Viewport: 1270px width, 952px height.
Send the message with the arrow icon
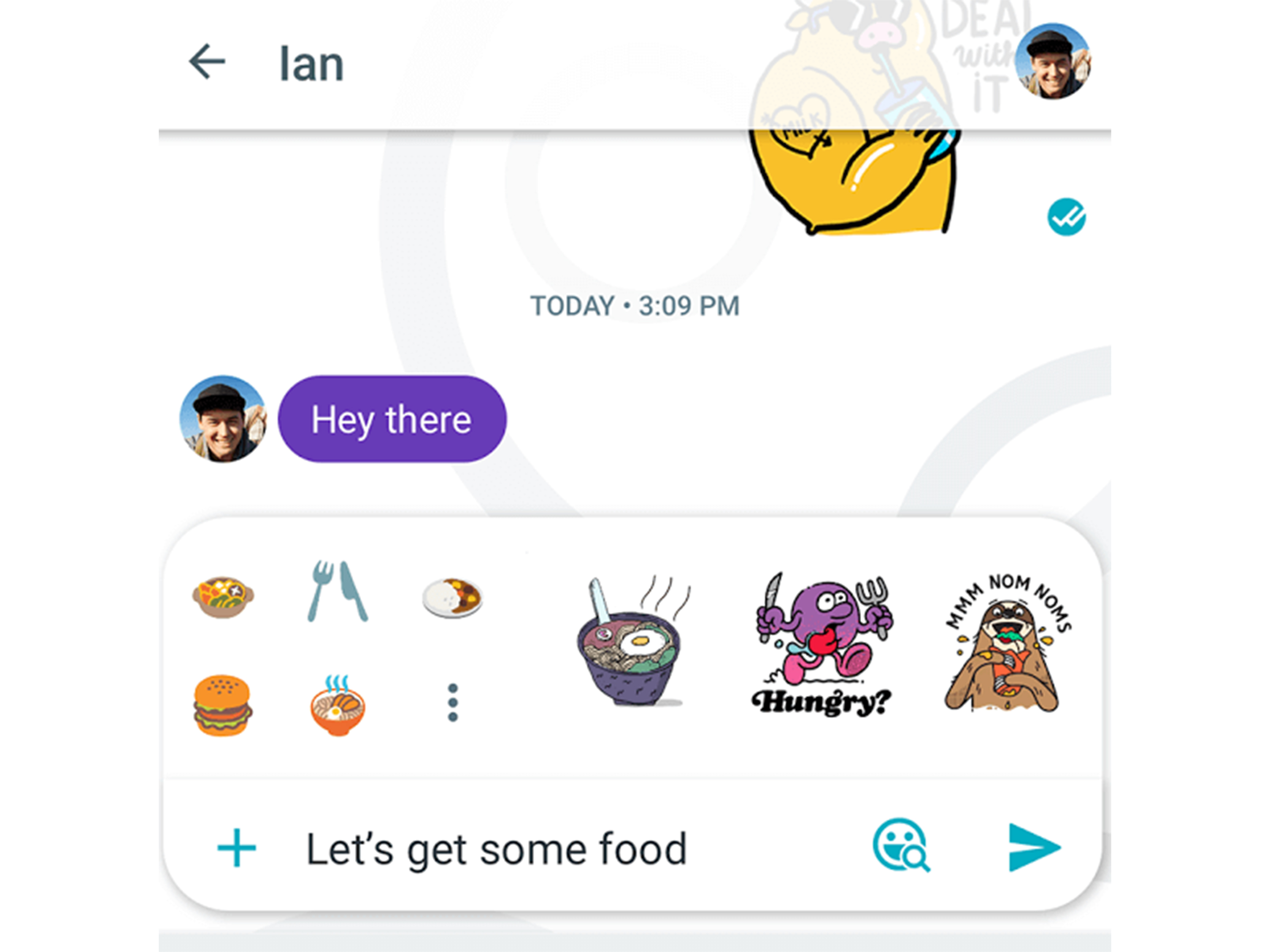click(1034, 847)
